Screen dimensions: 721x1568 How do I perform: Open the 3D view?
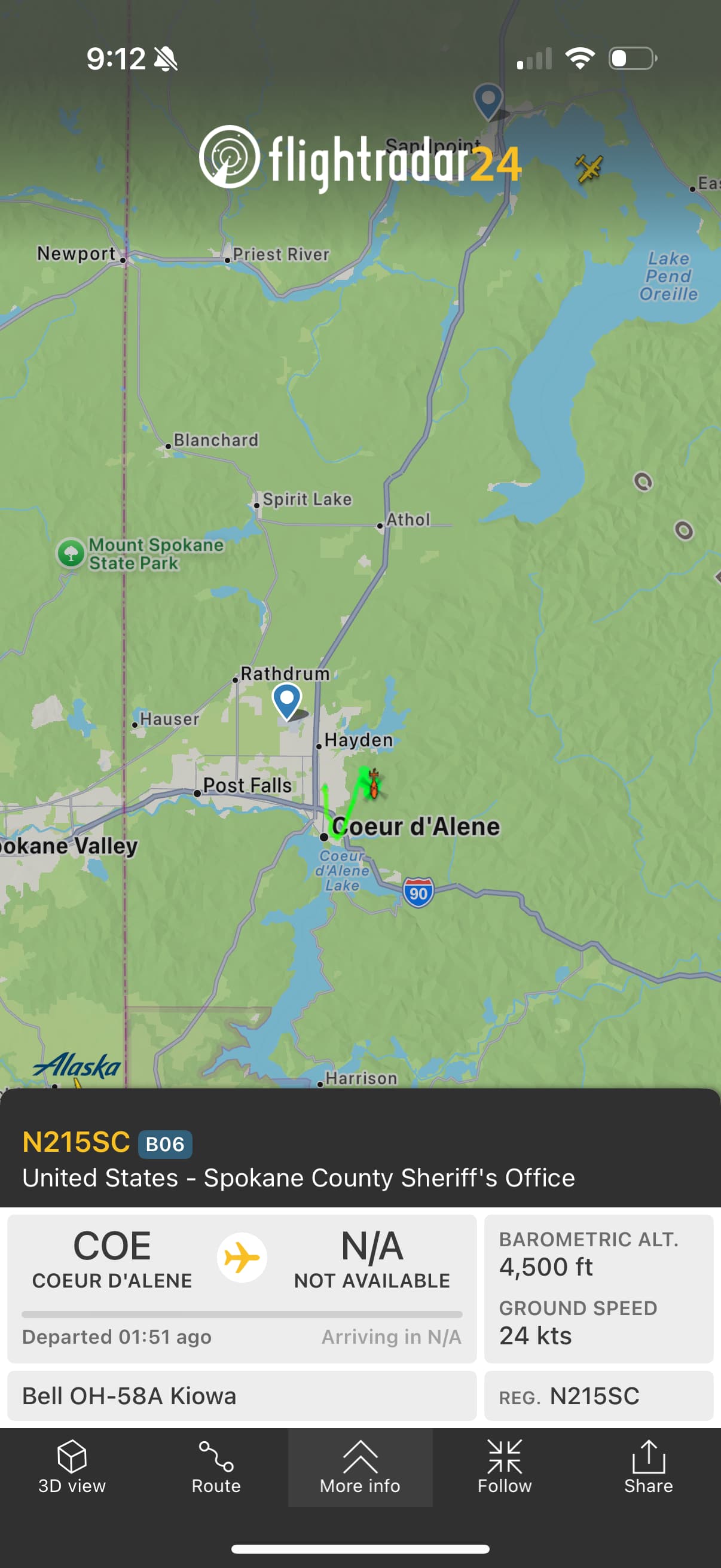[72, 1467]
